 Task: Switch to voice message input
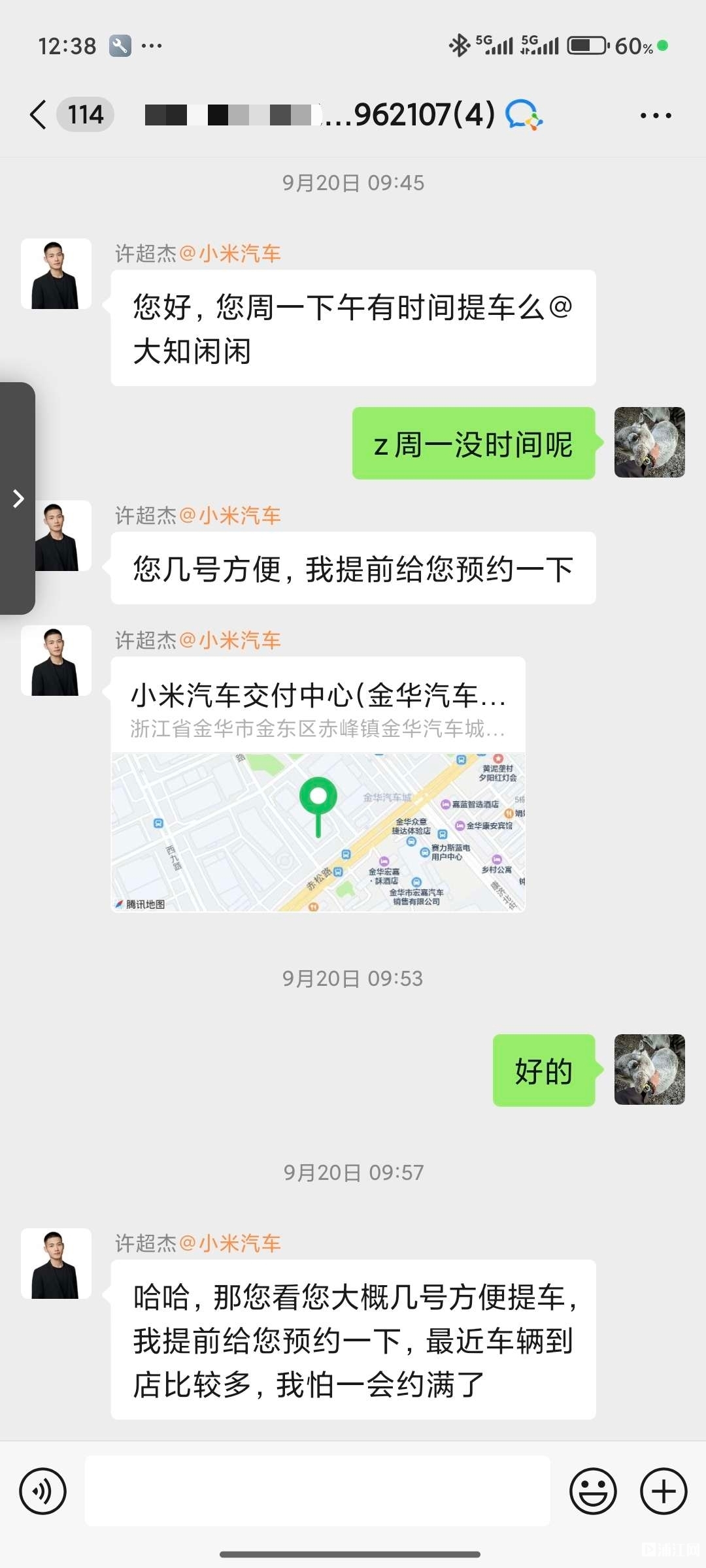pos(43,1491)
